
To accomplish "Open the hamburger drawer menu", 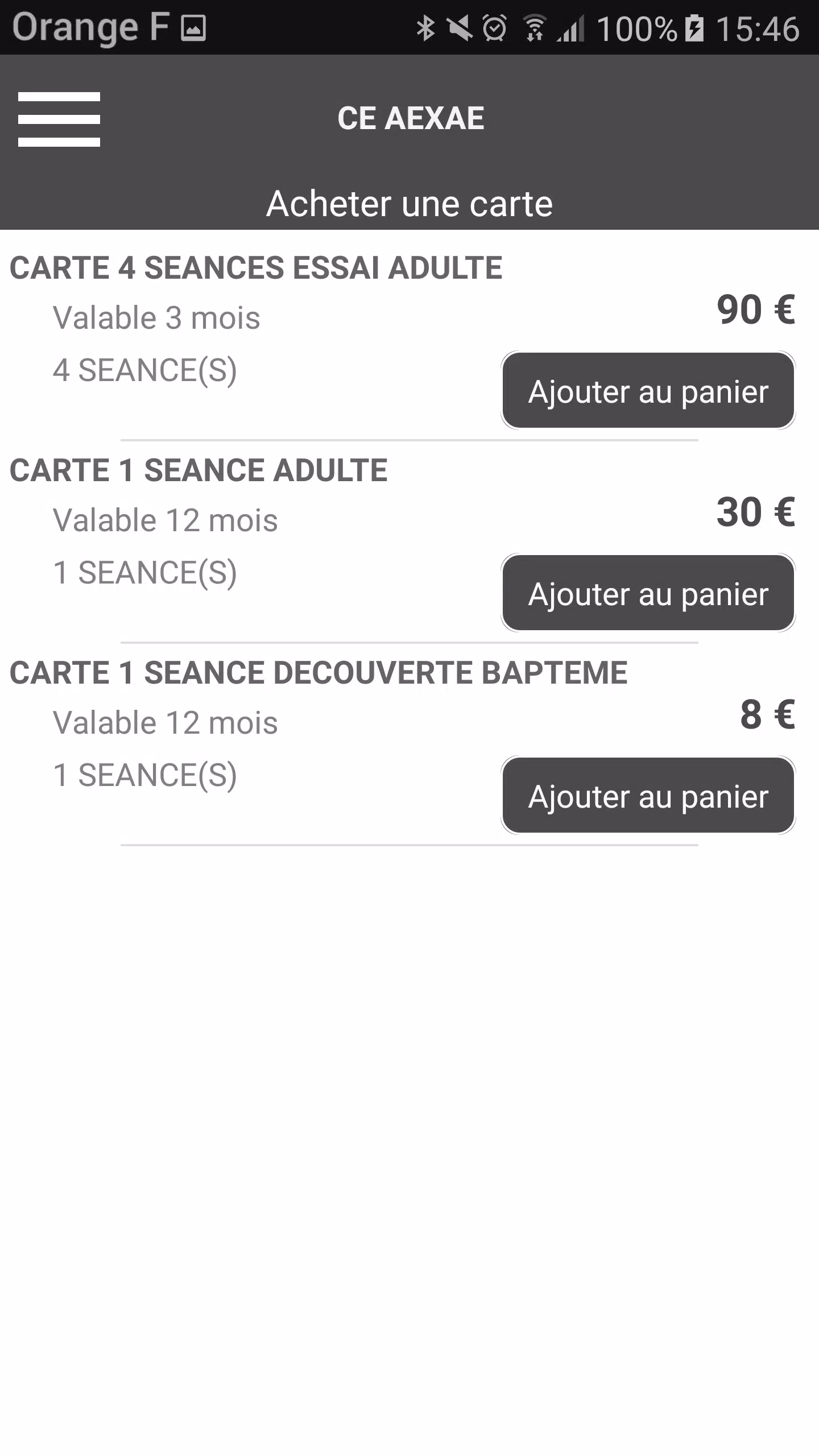I will pos(59,119).
